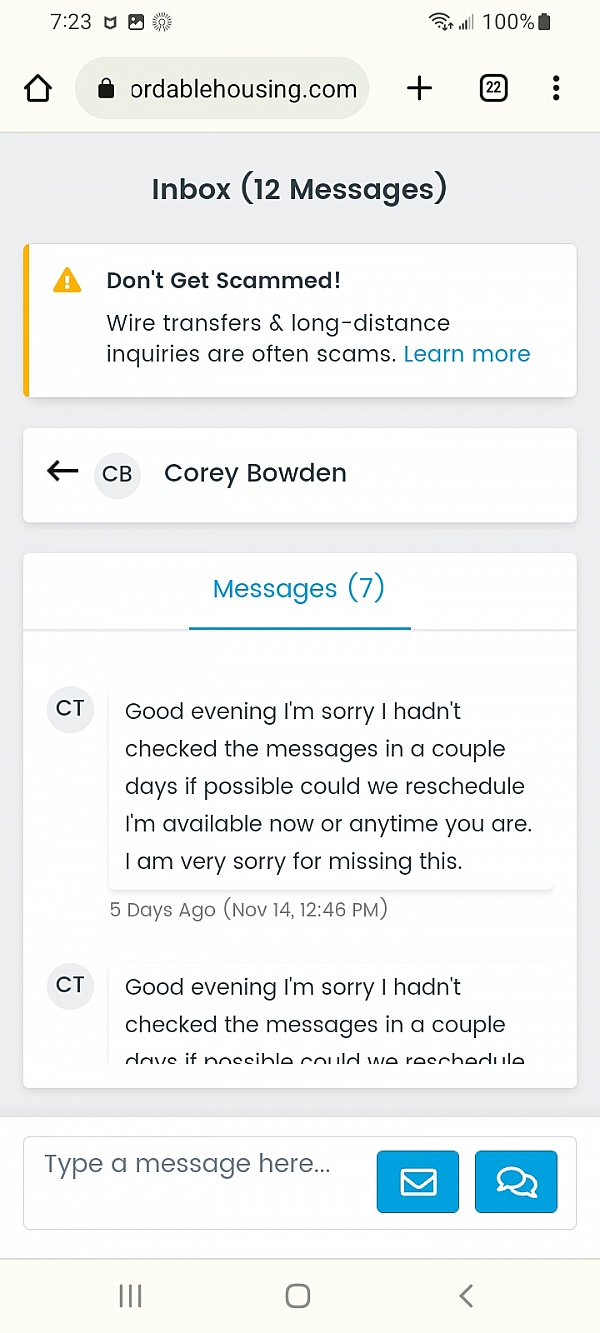Screen dimensions: 600x1333
Task: Open a new browser tab
Action: 419,89
